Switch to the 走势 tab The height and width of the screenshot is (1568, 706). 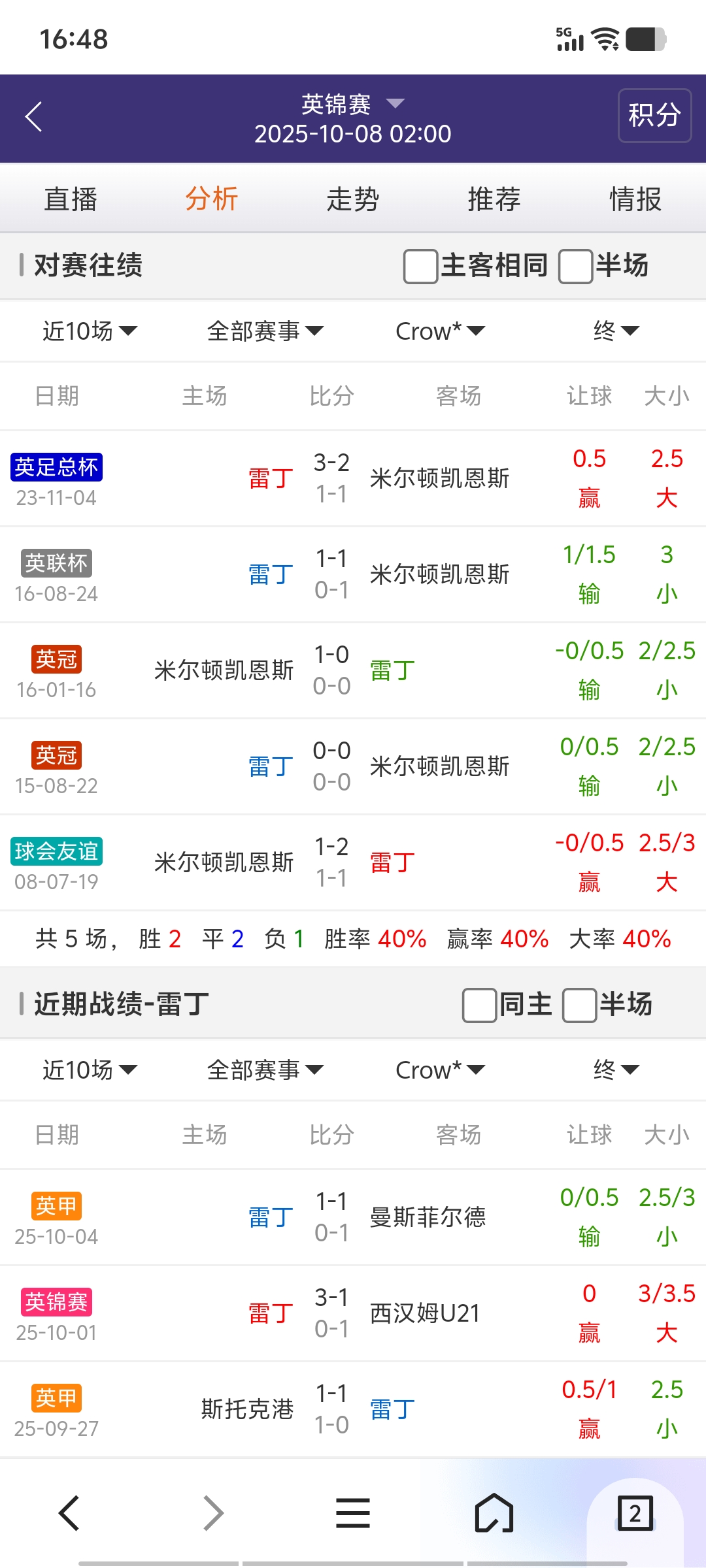(x=353, y=199)
